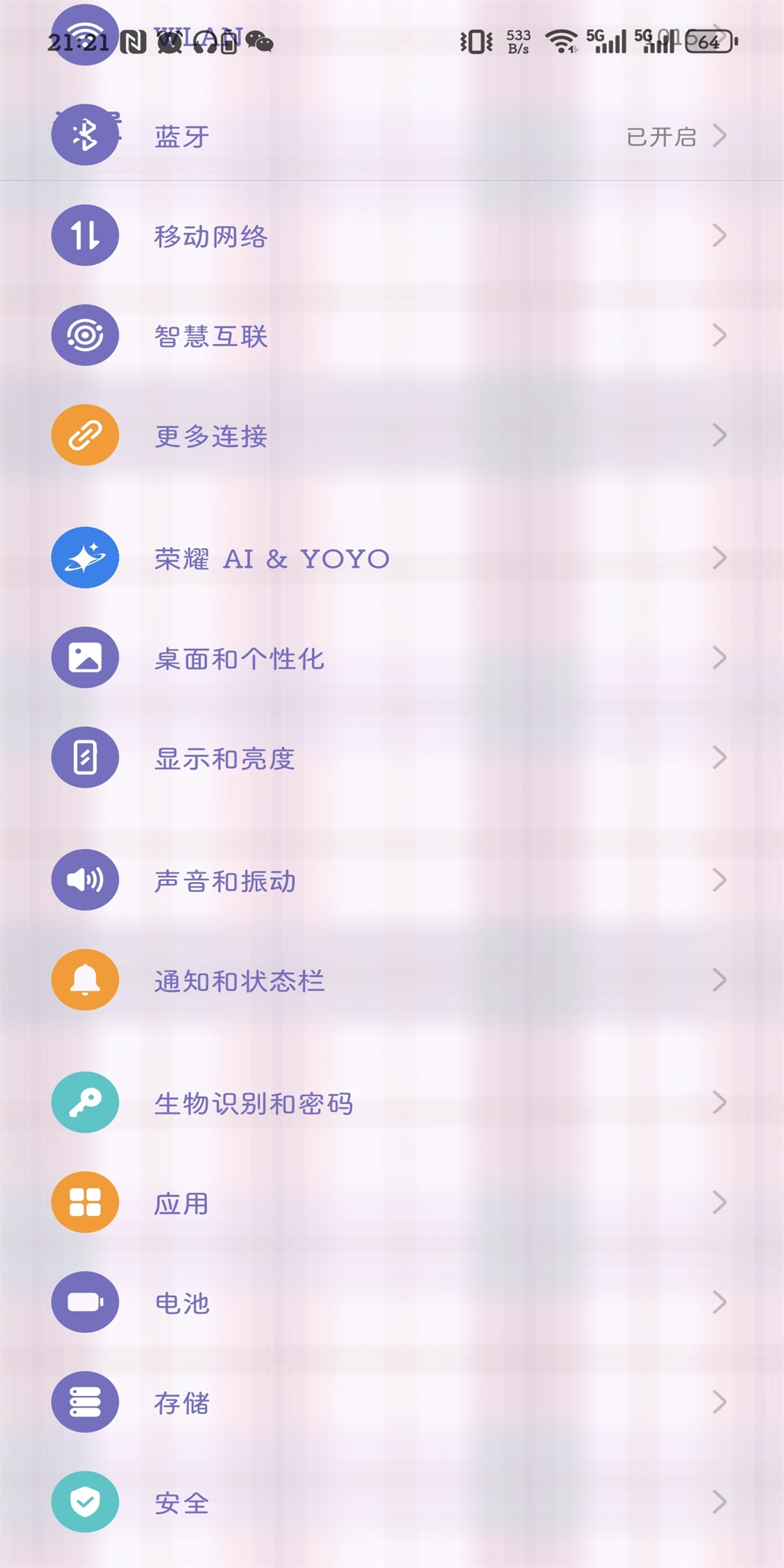This screenshot has height=1568, width=784.
Task: Open 桌面和个性化 personalization settings
Action: point(392,658)
